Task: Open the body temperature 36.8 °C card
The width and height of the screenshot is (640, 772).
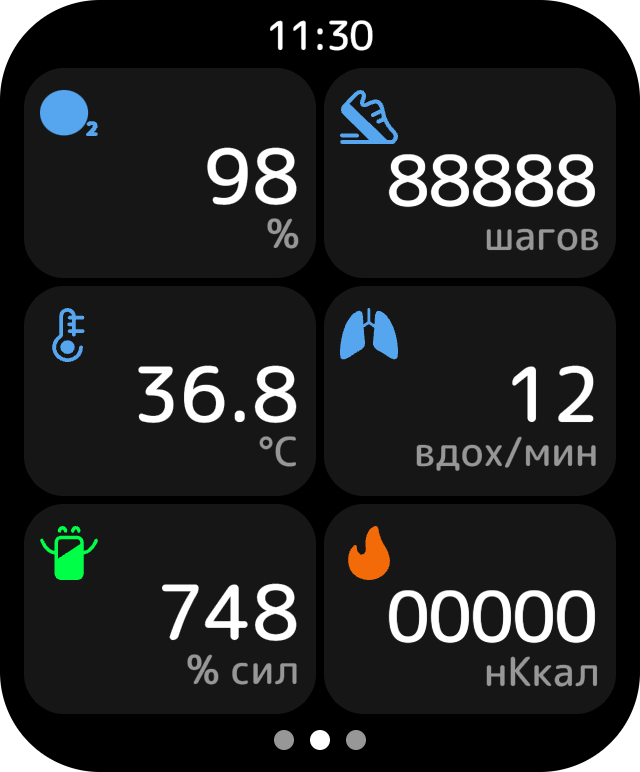Action: pyautogui.click(x=169, y=390)
